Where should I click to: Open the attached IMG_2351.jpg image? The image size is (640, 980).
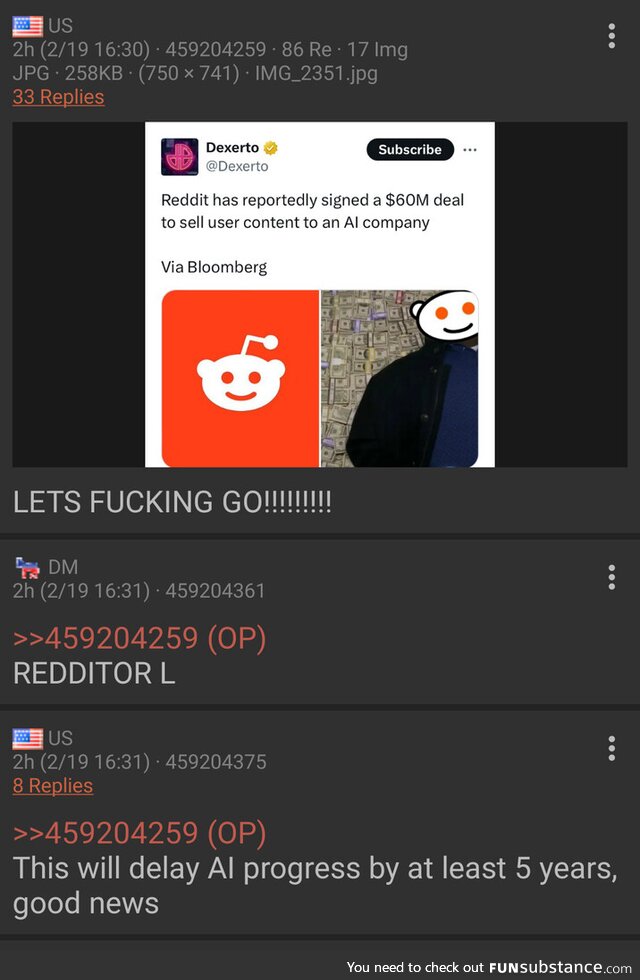click(319, 295)
